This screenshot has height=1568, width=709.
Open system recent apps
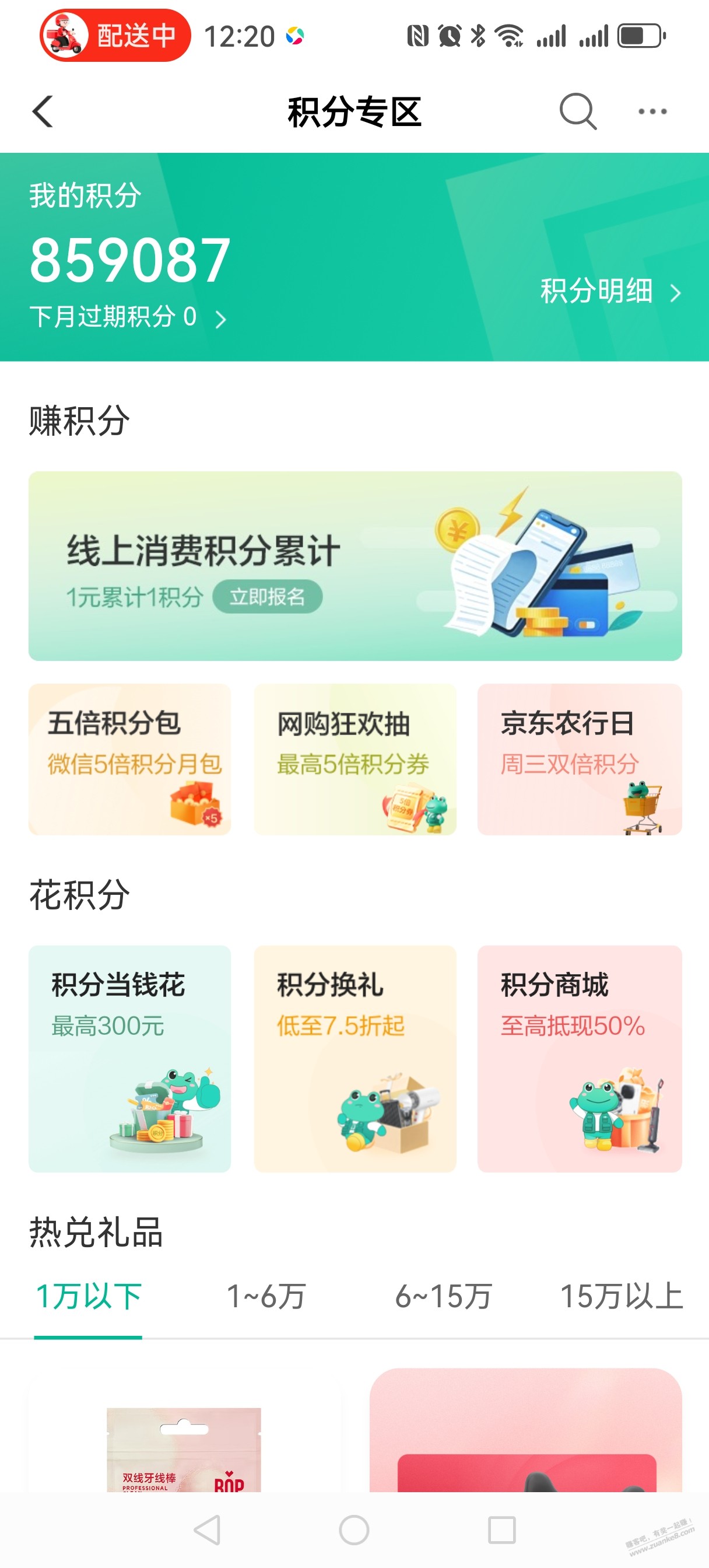pyautogui.click(x=501, y=1529)
